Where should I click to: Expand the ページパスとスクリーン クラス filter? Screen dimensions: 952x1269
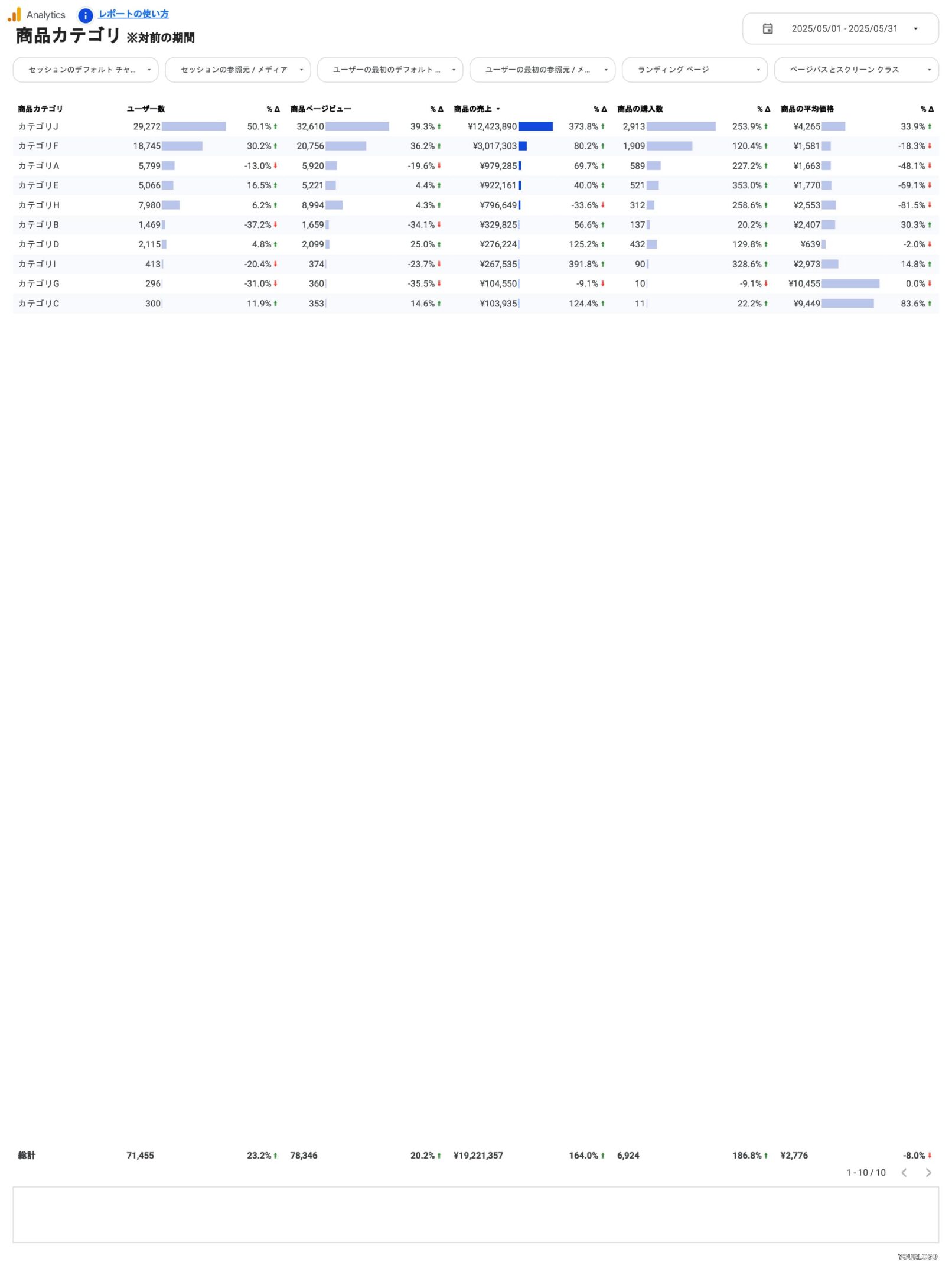tap(855, 70)
